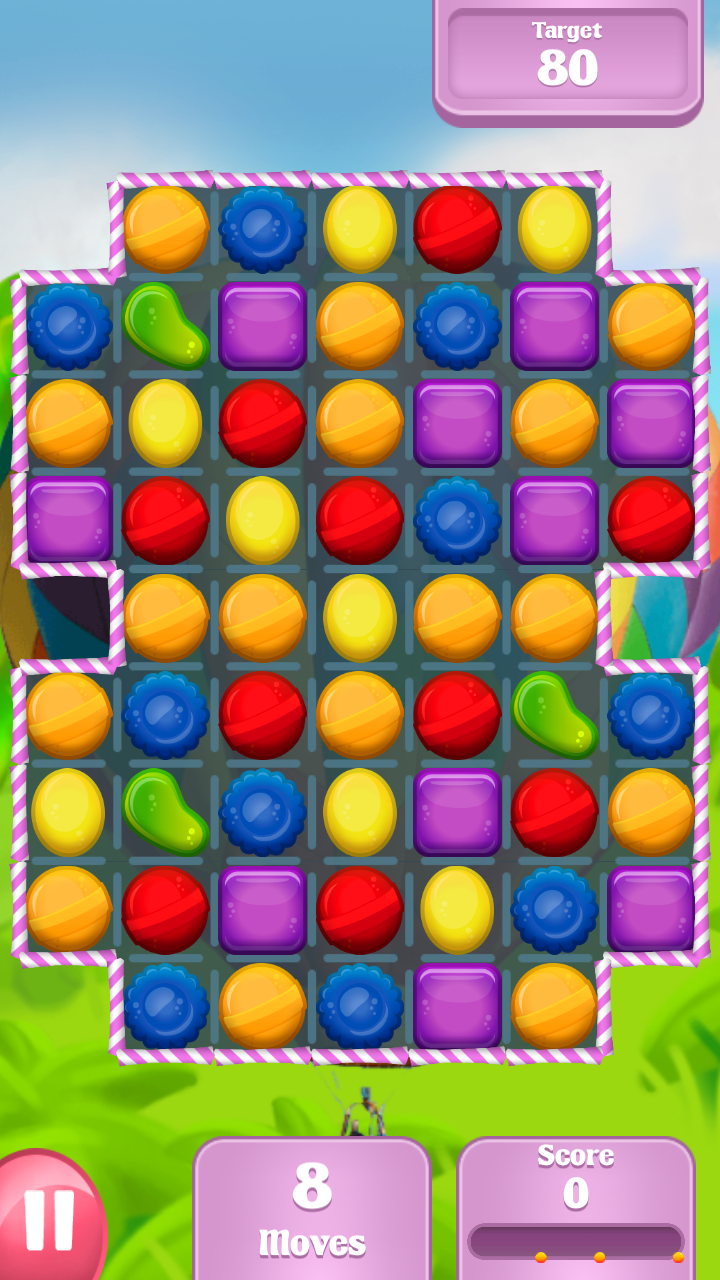Screen dimensions: 720x1280
Task: Tap the orange candy in the bottom row
Action: pos(262,1005)
